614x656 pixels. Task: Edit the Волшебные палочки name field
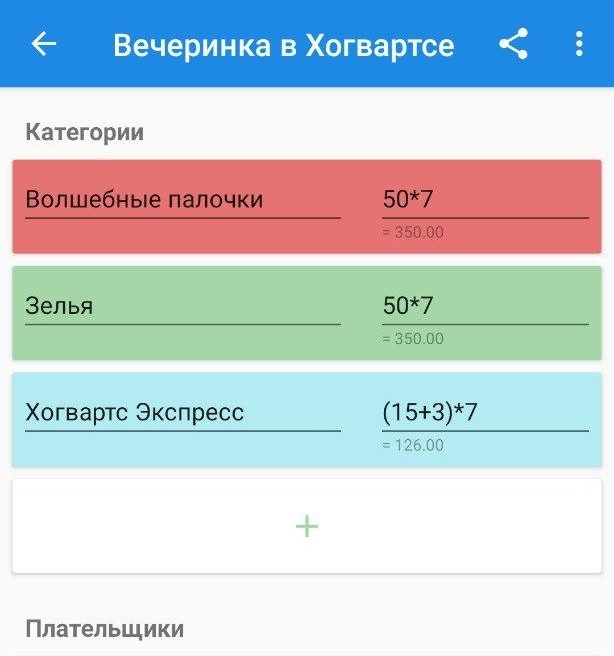pos(182,200)
